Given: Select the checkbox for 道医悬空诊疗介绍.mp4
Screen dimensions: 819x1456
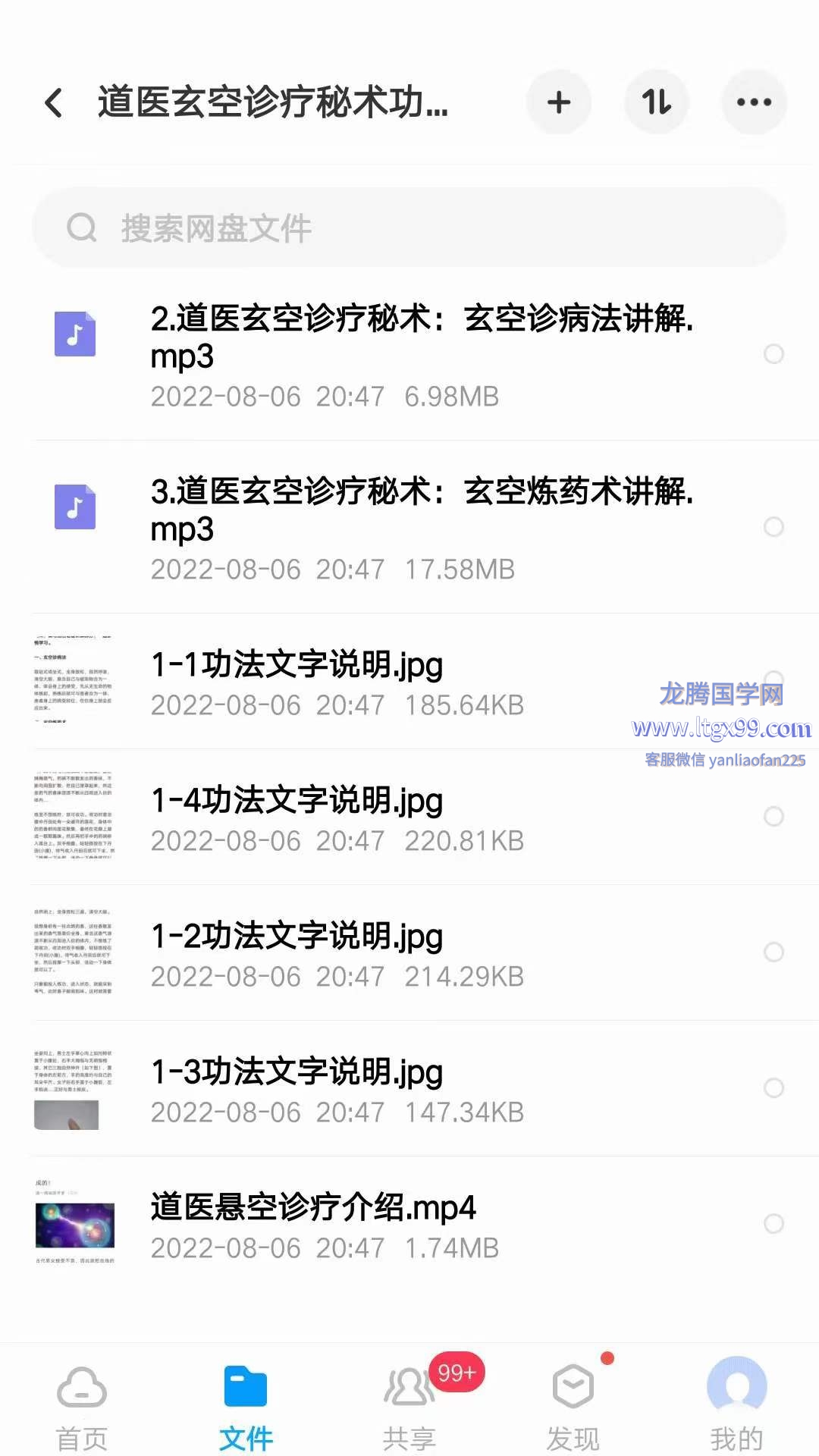Looking at the screenshot, I should tap(773, 1224).
